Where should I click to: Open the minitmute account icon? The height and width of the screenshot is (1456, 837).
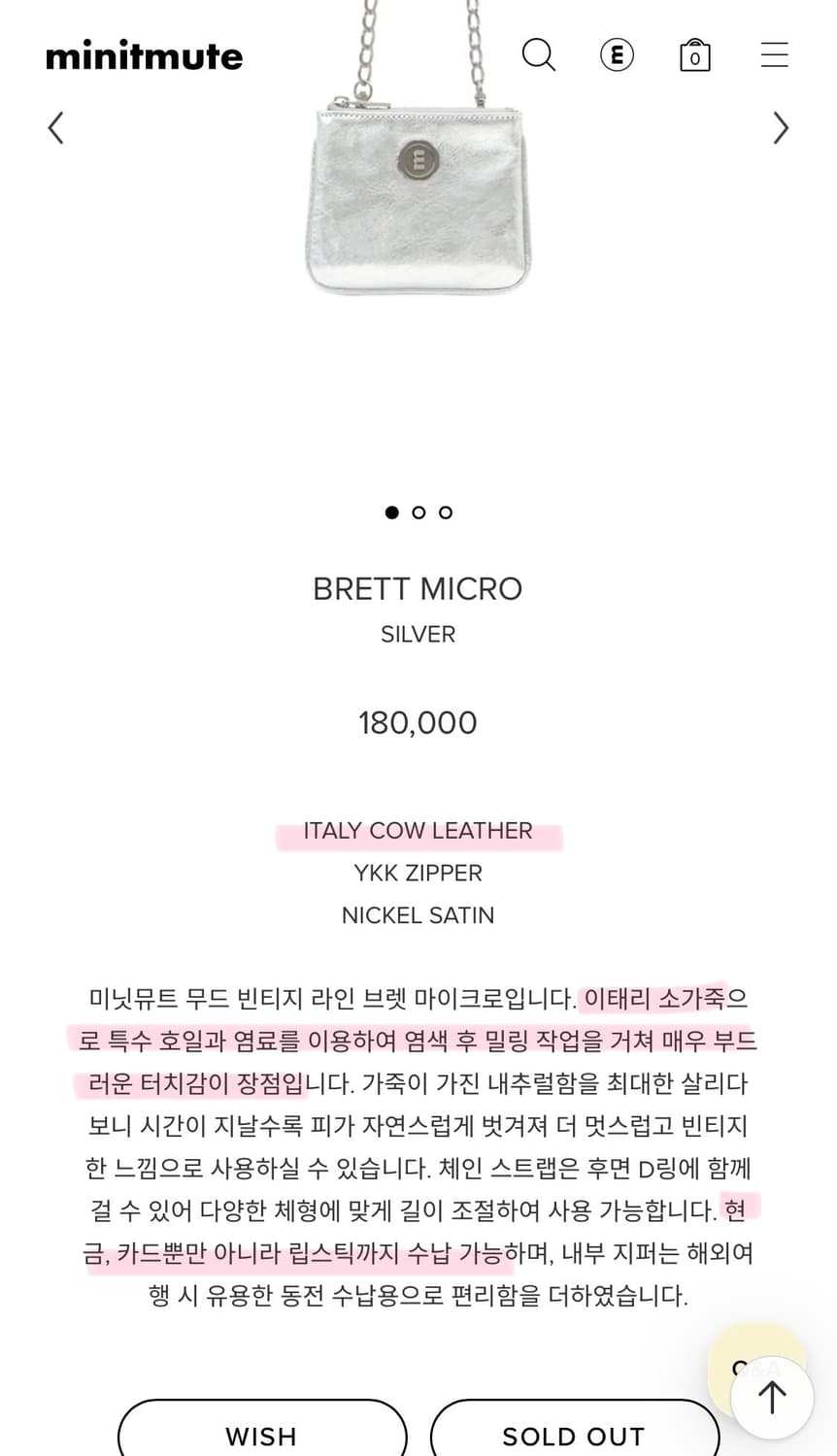click(x=617, y=55)
